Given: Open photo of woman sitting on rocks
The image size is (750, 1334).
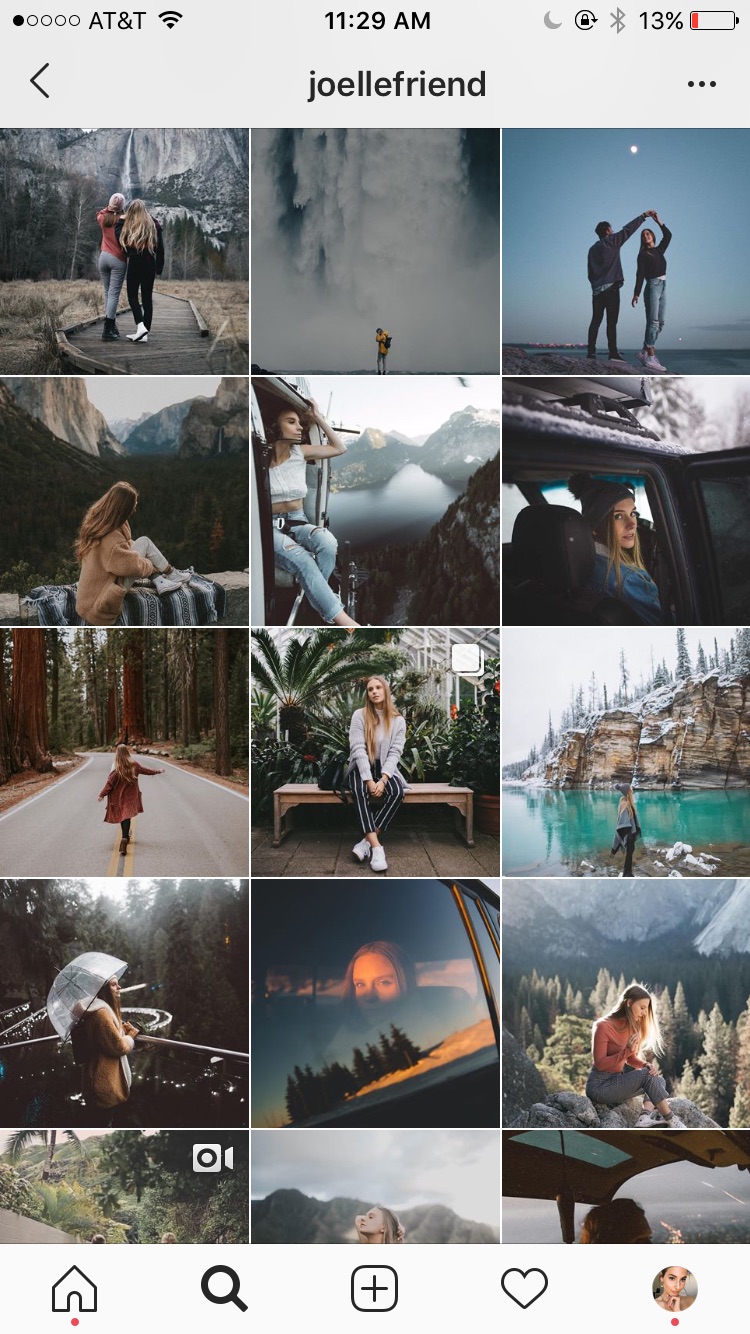Looking at the screenshot, I should click(x=626, y=1004).
